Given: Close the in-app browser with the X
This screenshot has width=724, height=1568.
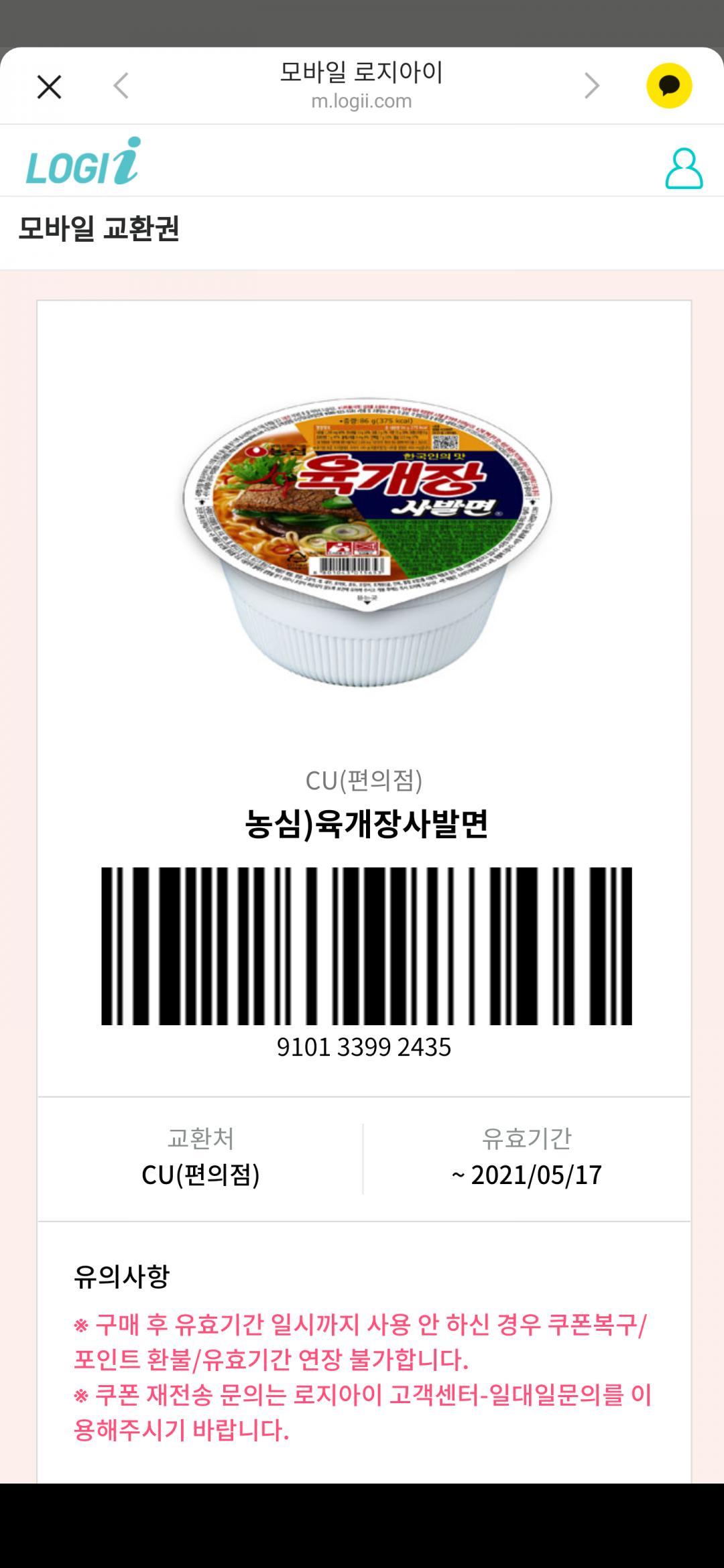Looking at the screenshot, I should 49,86.
